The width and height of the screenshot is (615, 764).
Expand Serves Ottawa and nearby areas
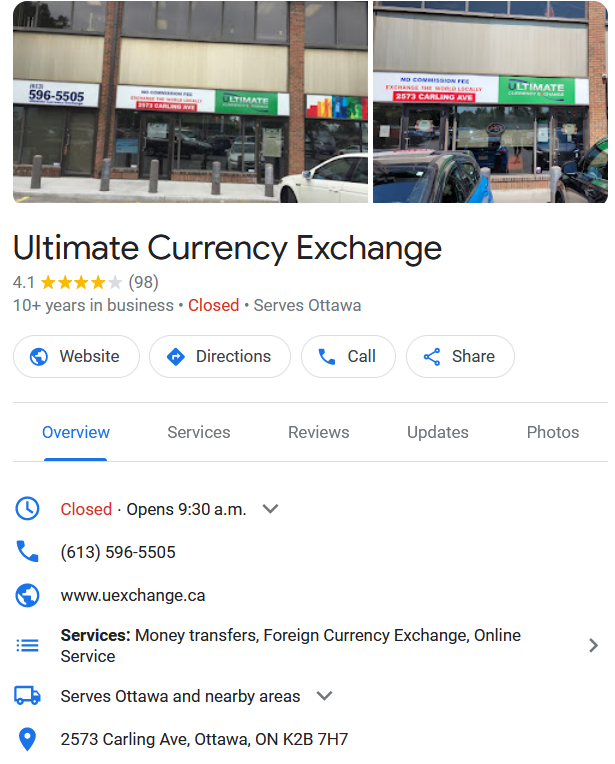click(324, 696)
